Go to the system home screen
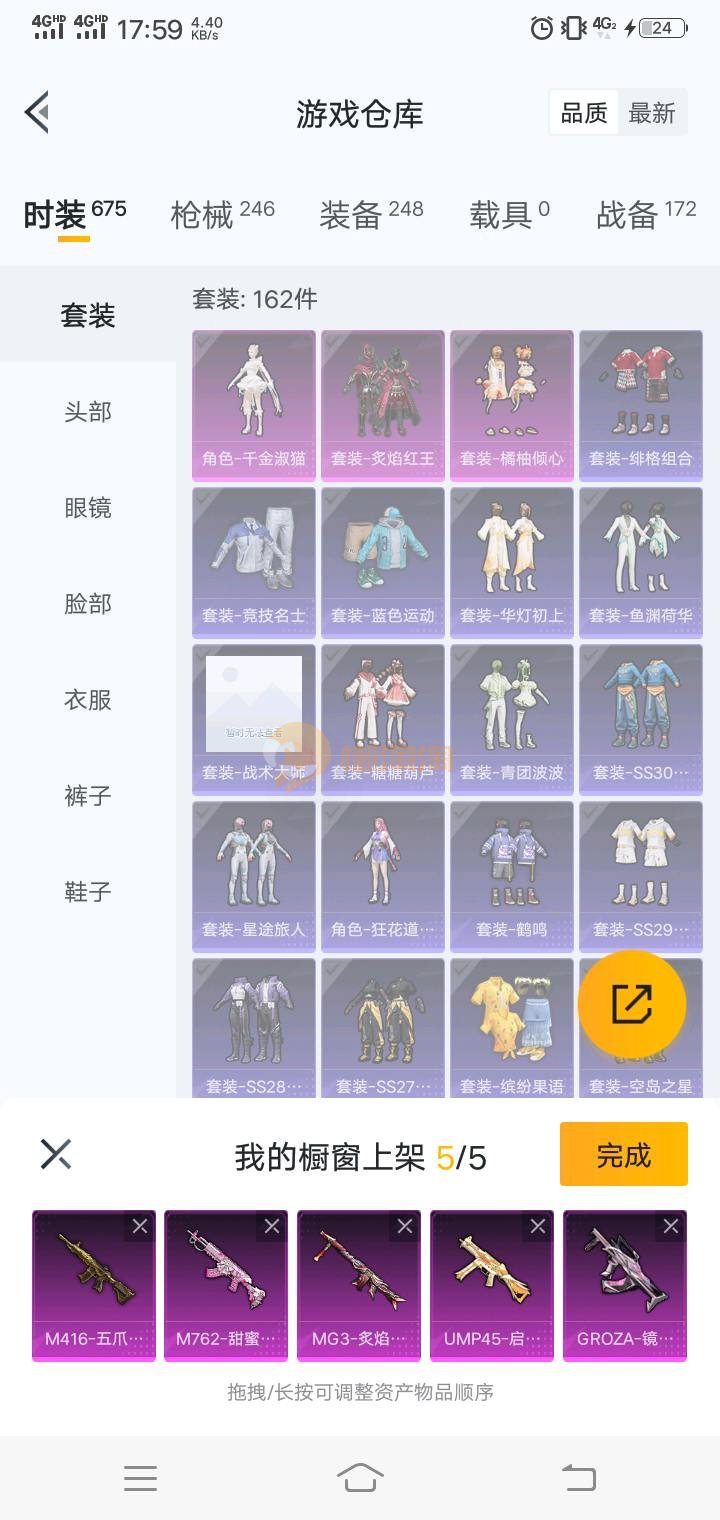Image resolution: width=720 pixels, height=1520 pixels. coord(360,1478)
